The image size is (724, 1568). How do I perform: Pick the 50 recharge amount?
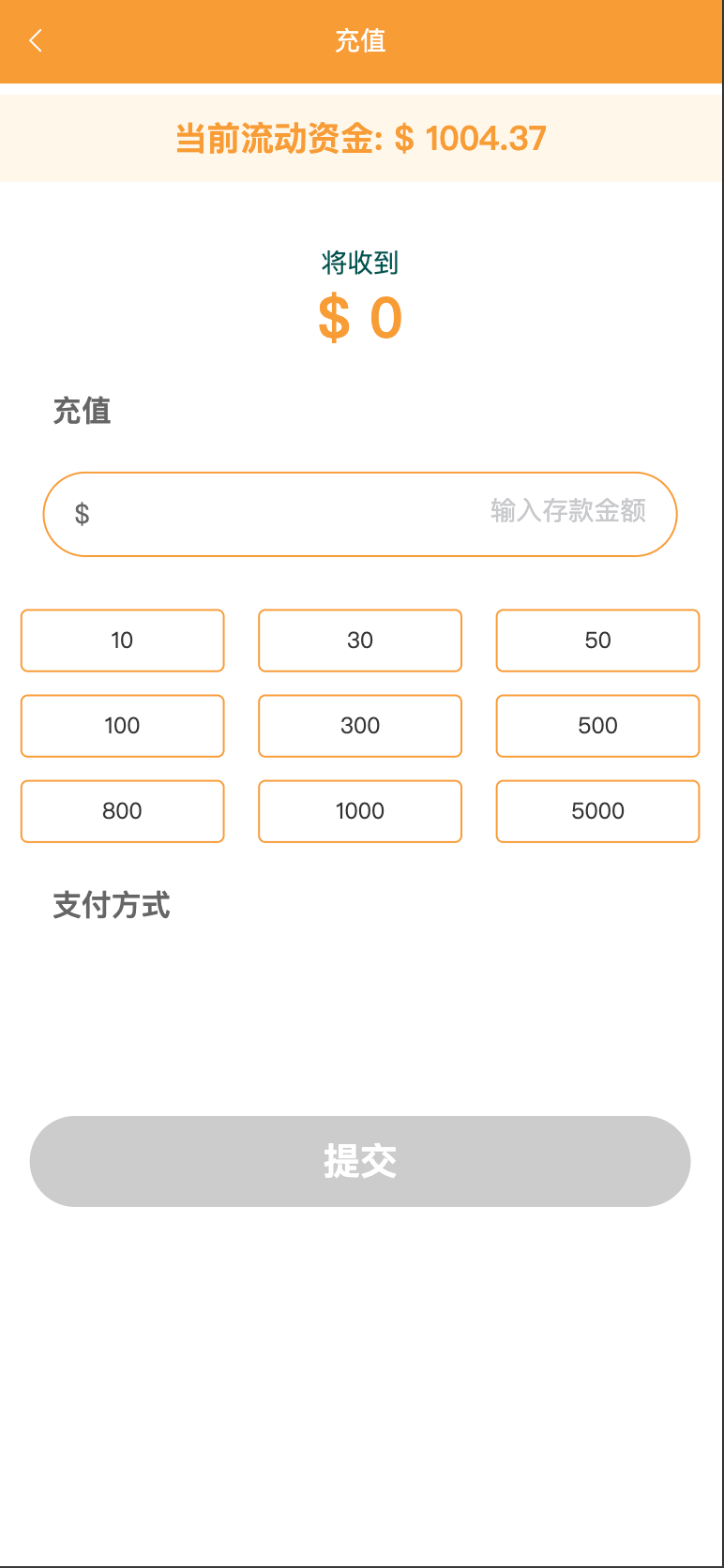(x=597, y=641)
